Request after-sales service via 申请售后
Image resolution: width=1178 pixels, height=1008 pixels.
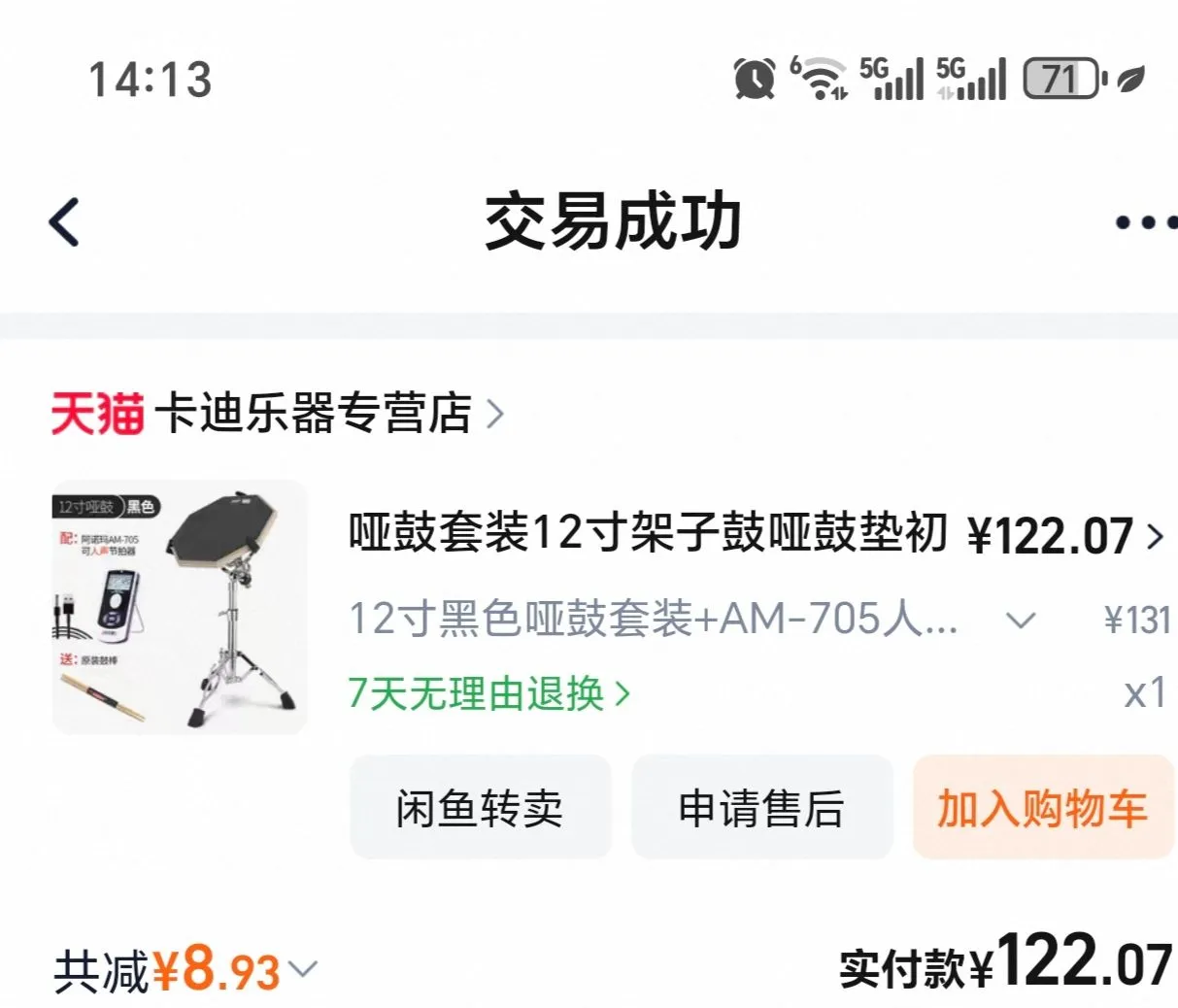coord(761,808)
